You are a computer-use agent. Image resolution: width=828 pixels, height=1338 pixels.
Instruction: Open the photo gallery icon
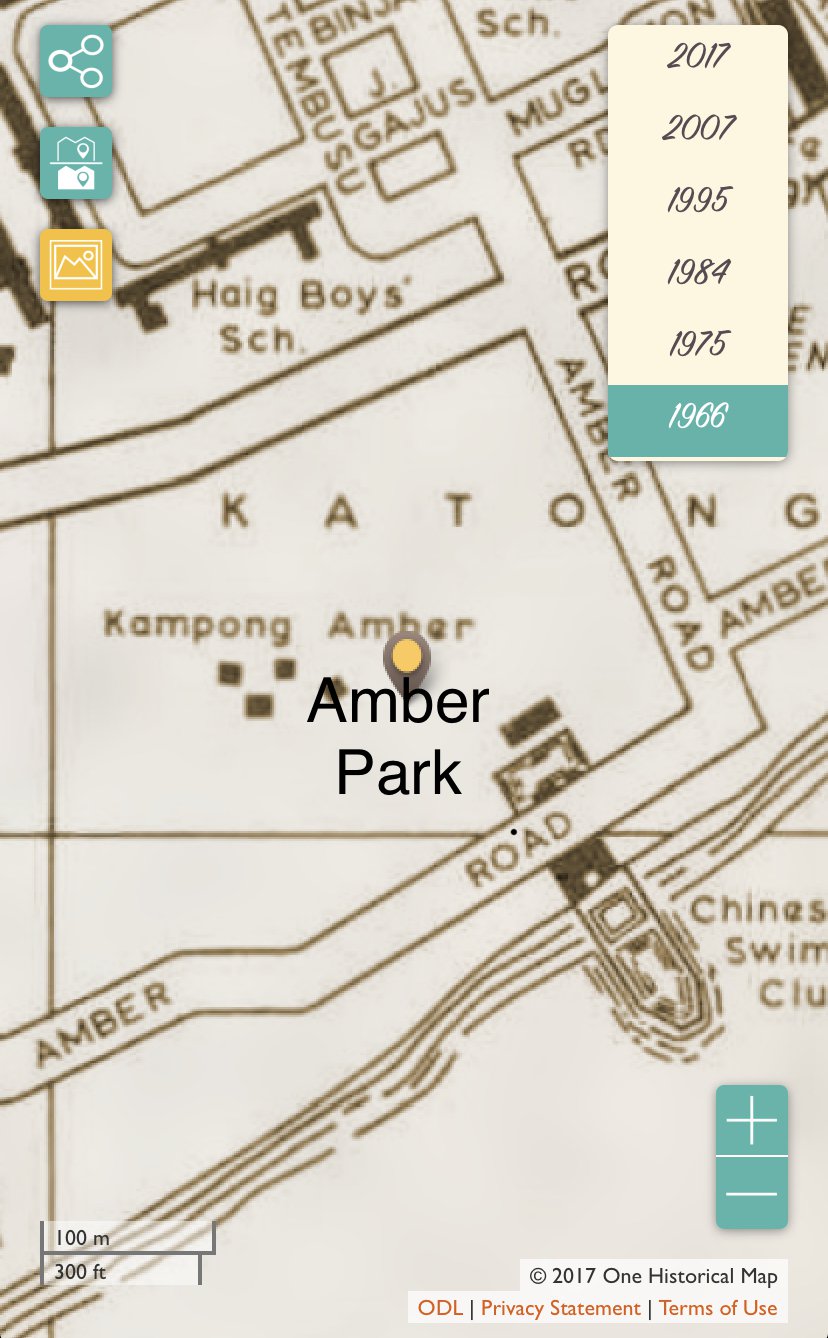click(76, 264)
